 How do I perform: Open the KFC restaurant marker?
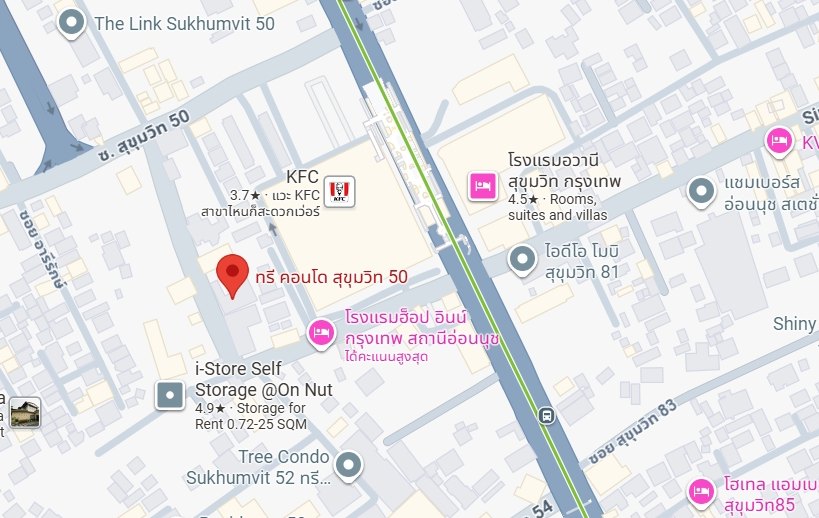point(338,188)
